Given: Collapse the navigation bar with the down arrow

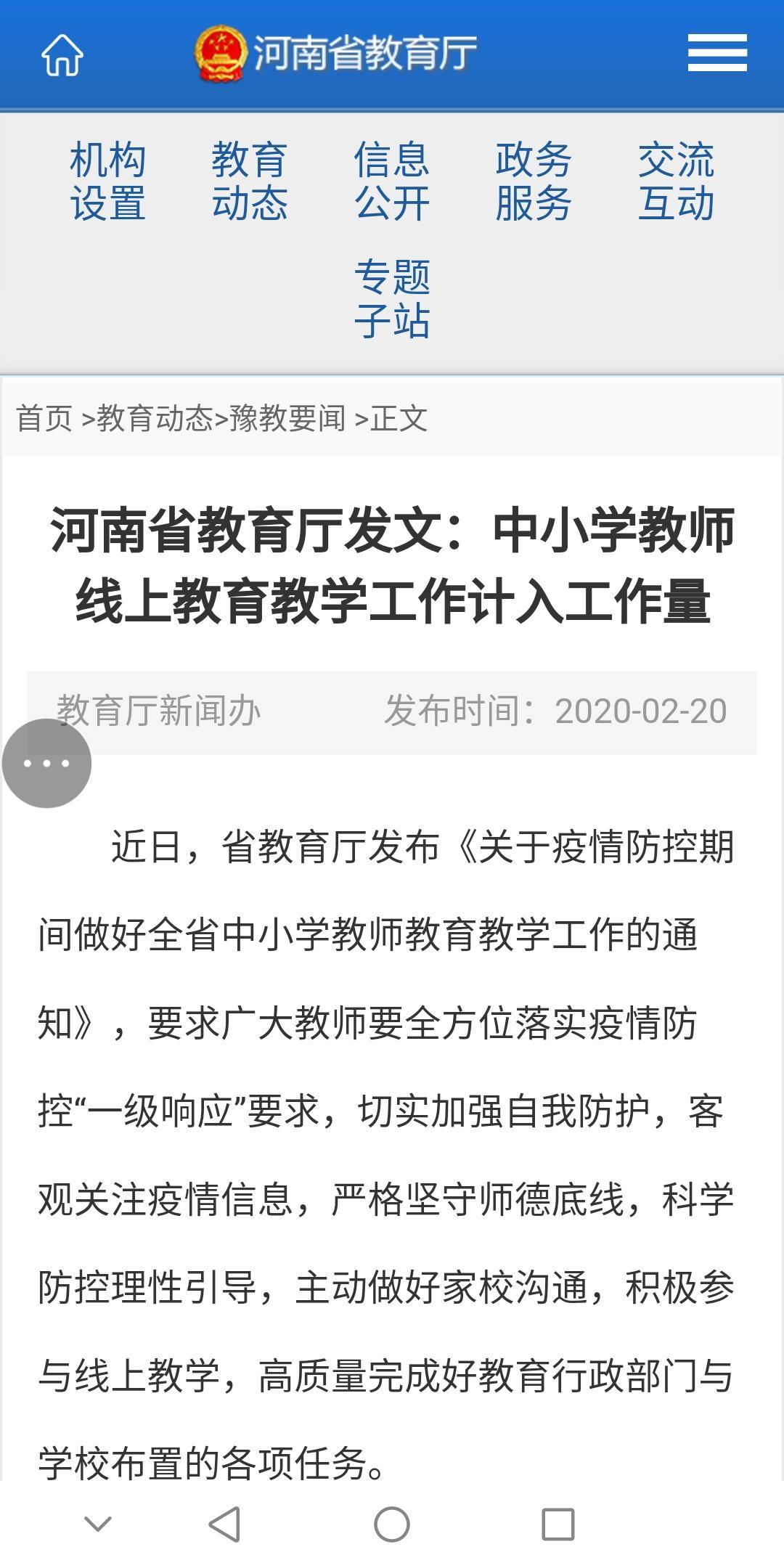Looking at the screenshot, I should pos(98,1524).
